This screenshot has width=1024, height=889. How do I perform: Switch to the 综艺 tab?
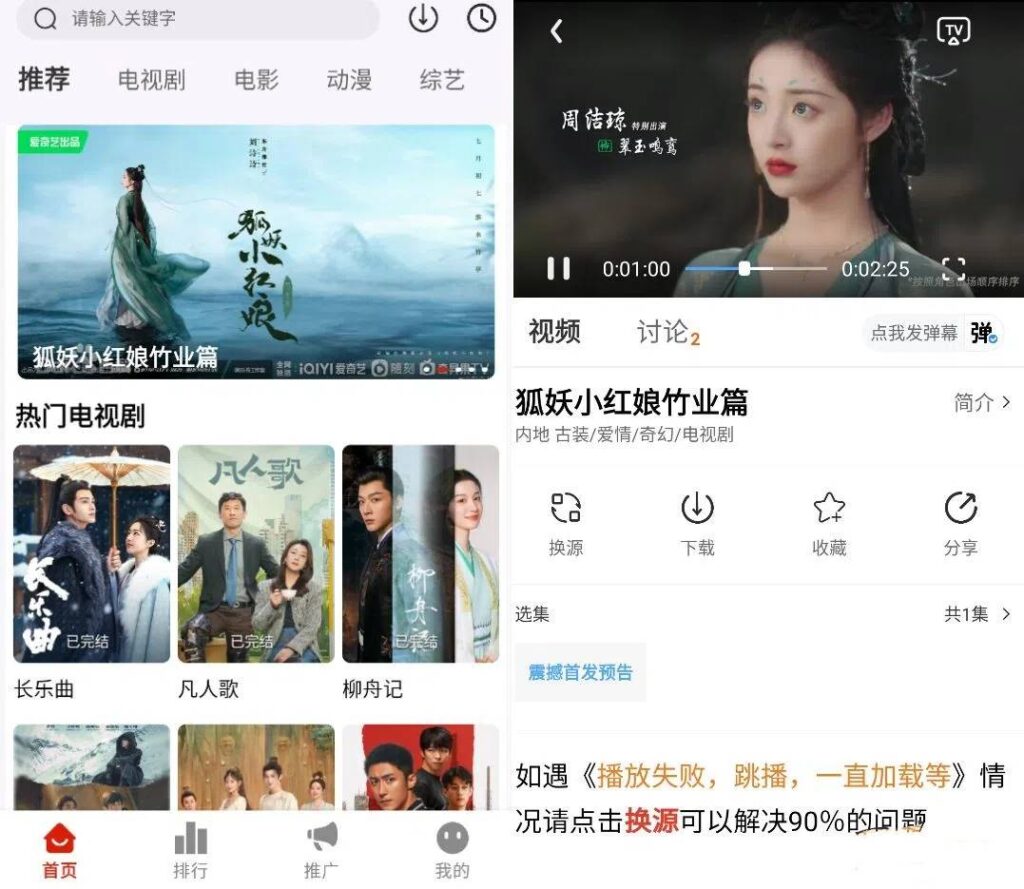(442, 80)
